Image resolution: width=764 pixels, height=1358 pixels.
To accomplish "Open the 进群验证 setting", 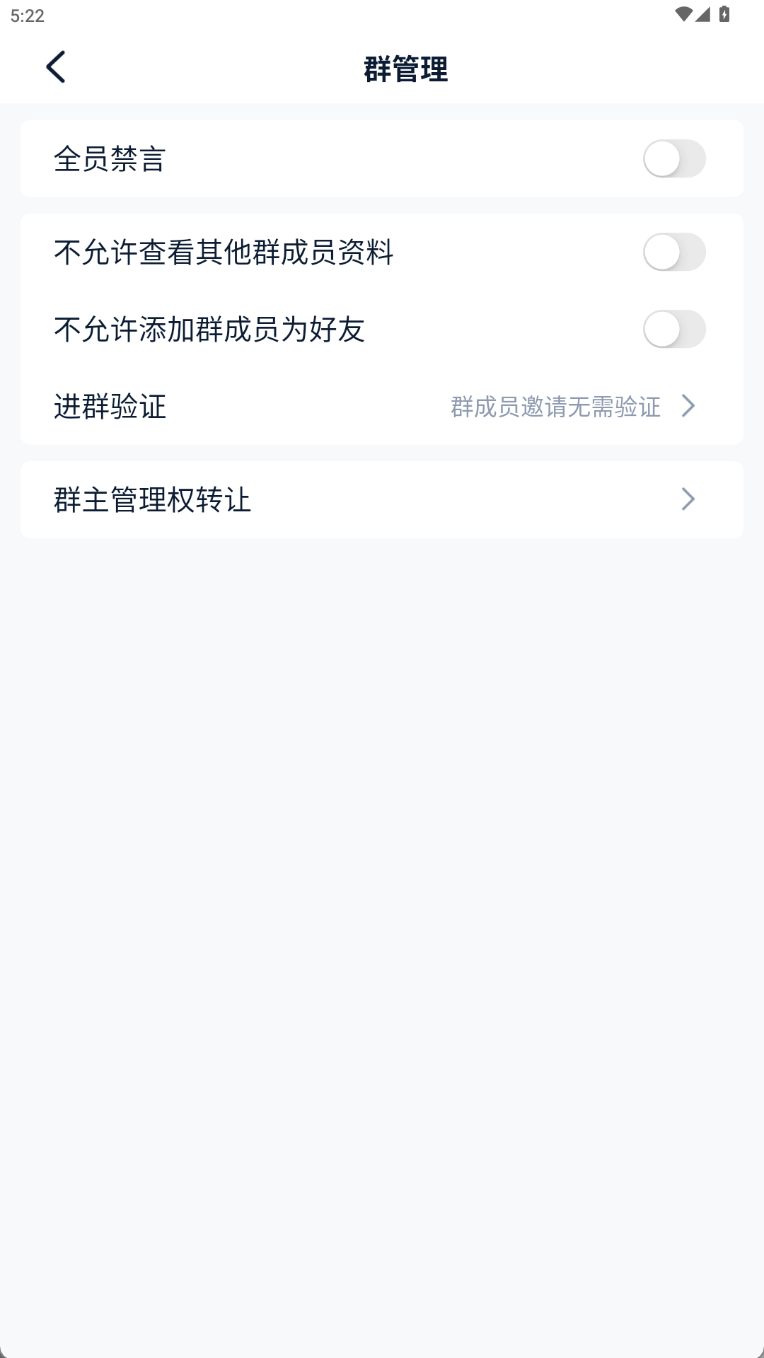I will pos(382,406).
